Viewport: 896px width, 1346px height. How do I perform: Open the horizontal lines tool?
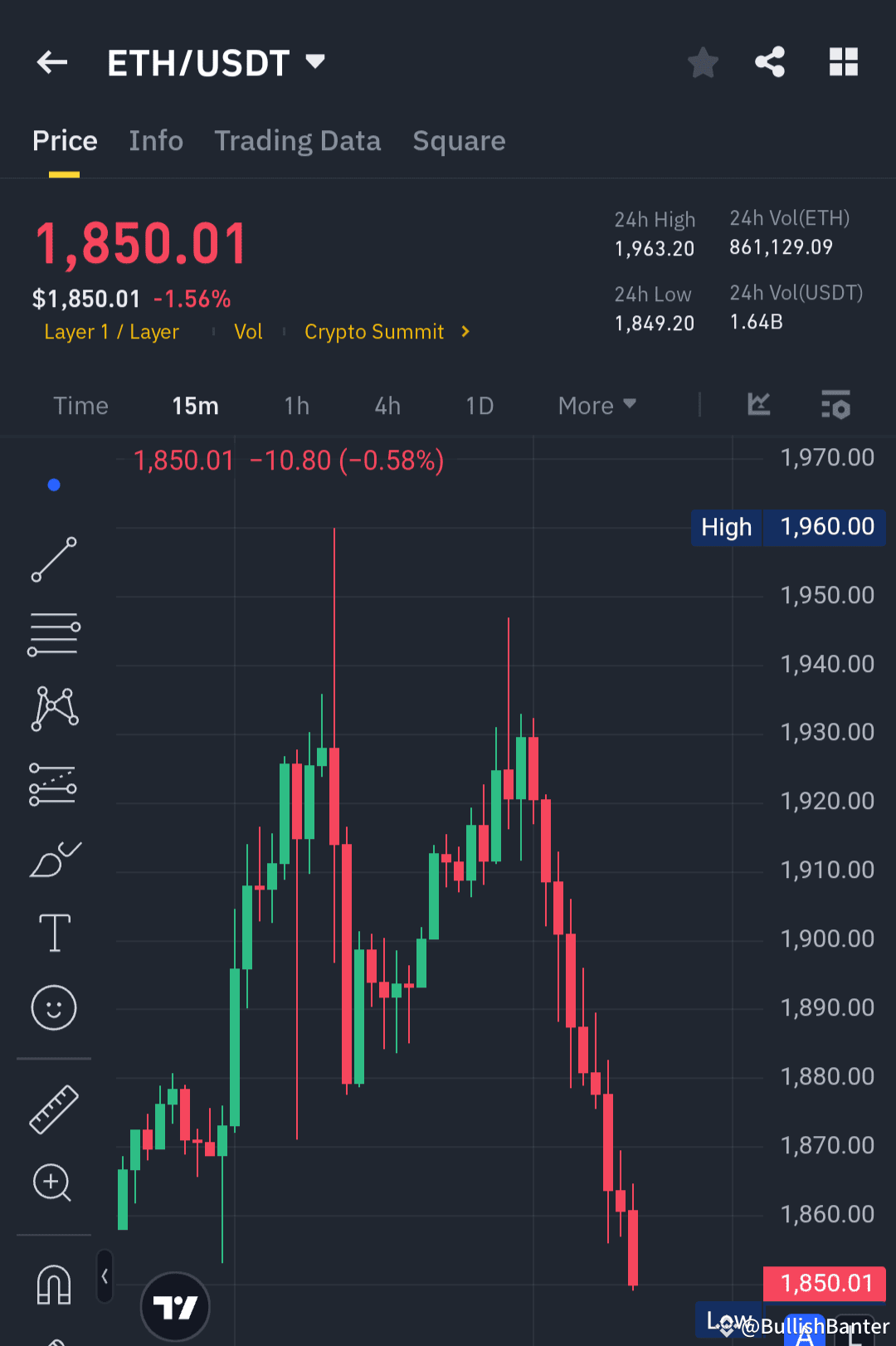[x=53, y=633]
